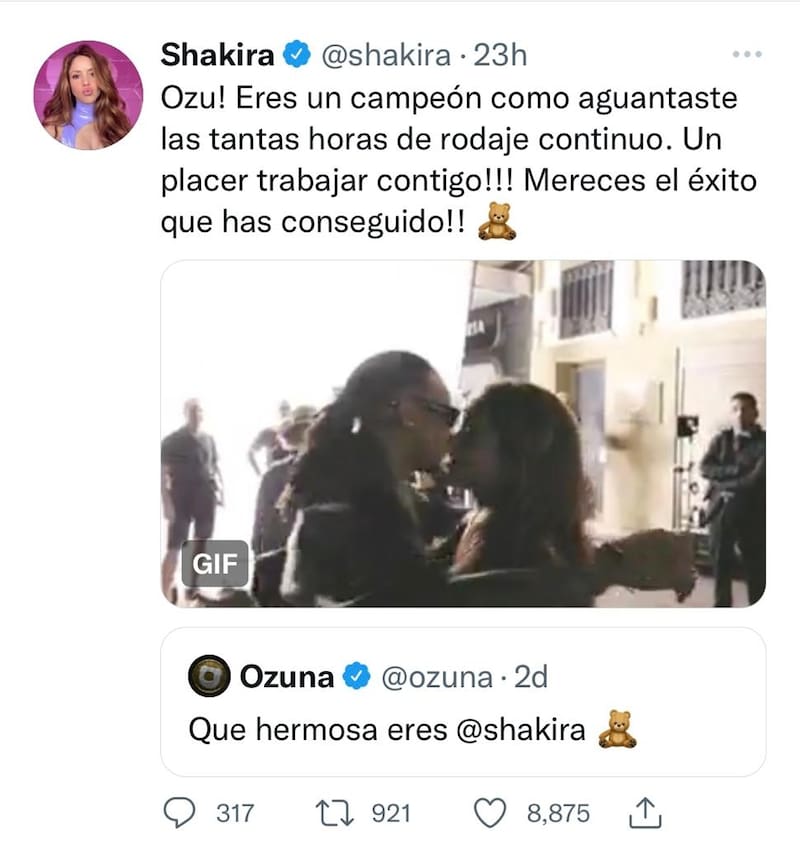Open the @shakira mention in Ozuna's tweet
The image size is (800, 844).
point(520,730)
